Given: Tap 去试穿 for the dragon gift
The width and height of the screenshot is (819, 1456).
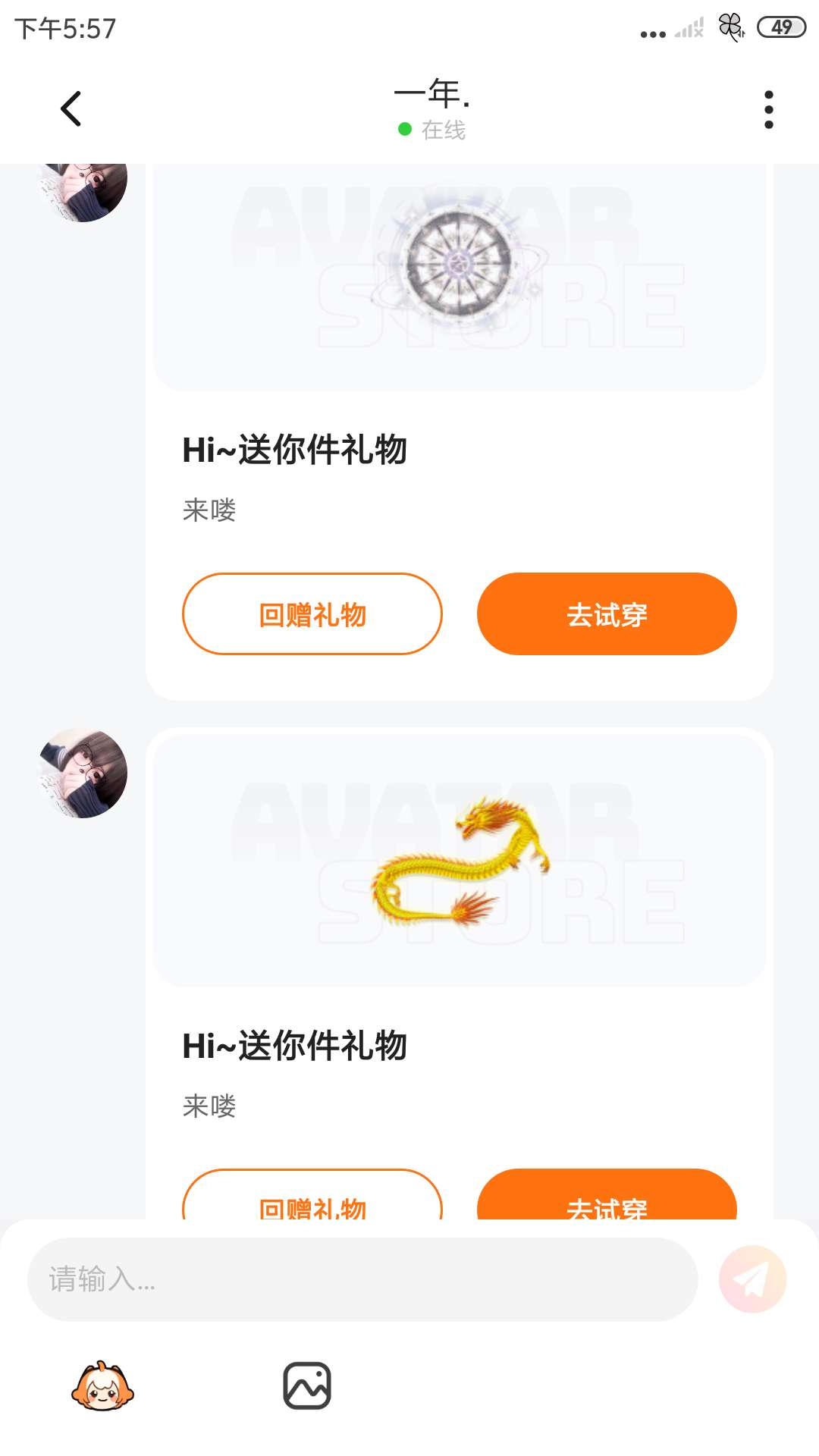Looking at the screenshot, I should 607,1198.
